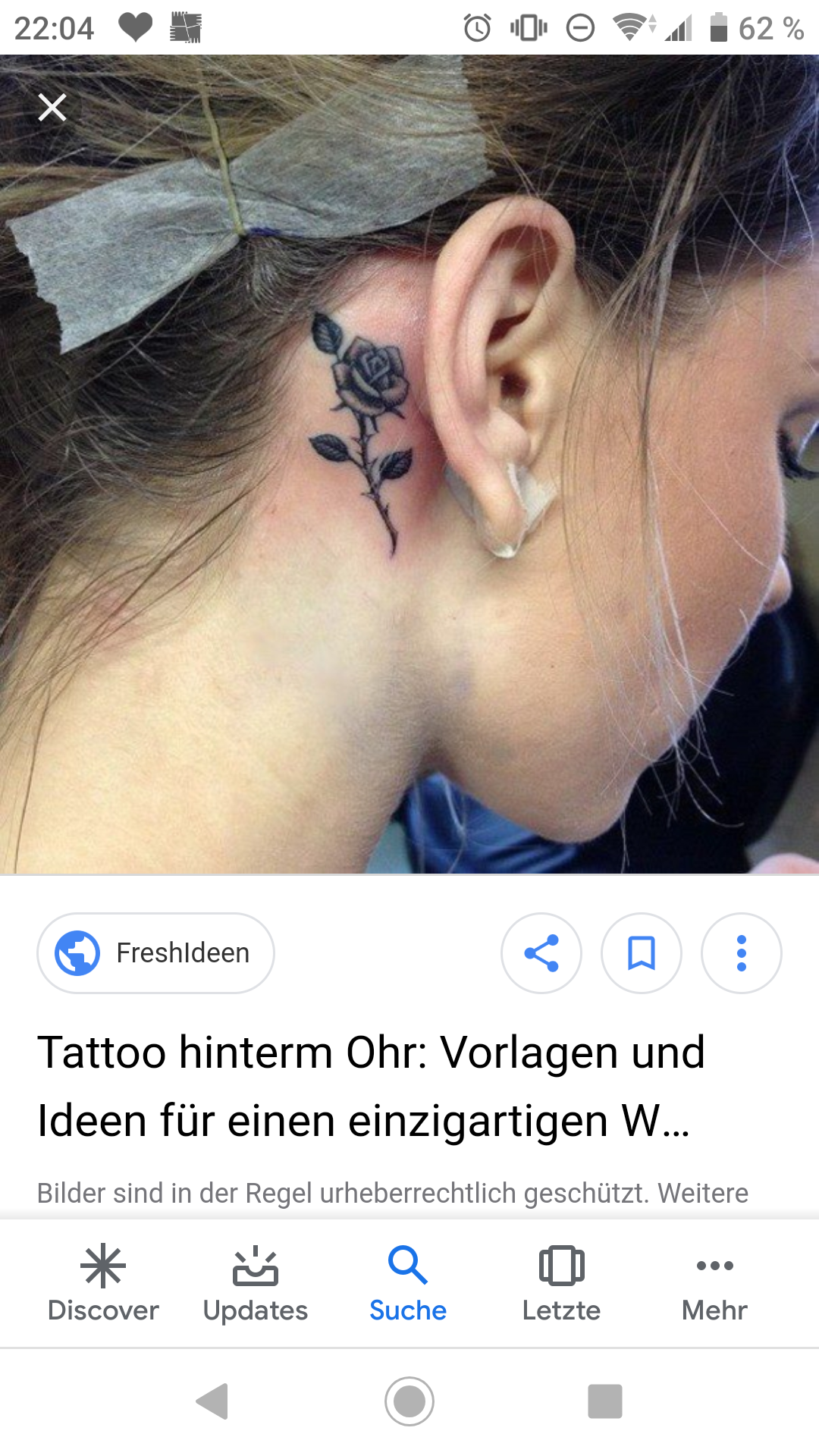
Task: Close the image viewer
Action: pos(52,108)
